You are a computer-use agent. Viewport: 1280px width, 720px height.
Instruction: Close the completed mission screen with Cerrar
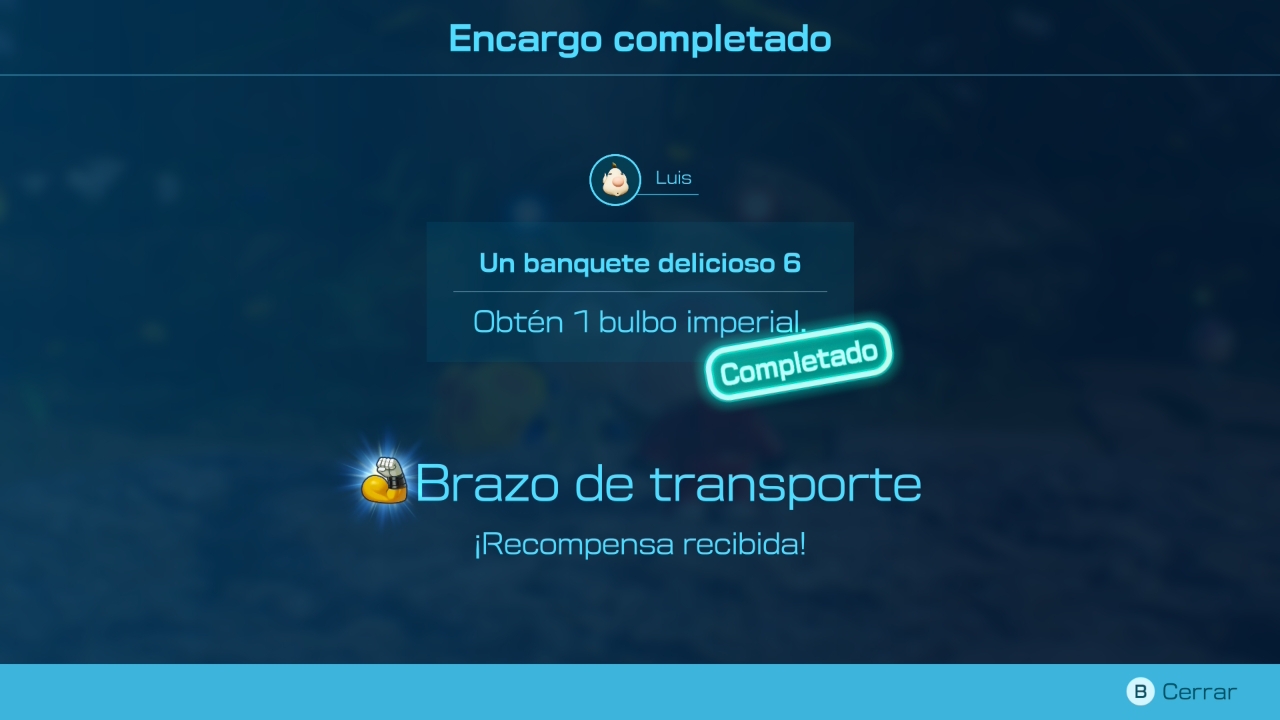[1183, 692]
